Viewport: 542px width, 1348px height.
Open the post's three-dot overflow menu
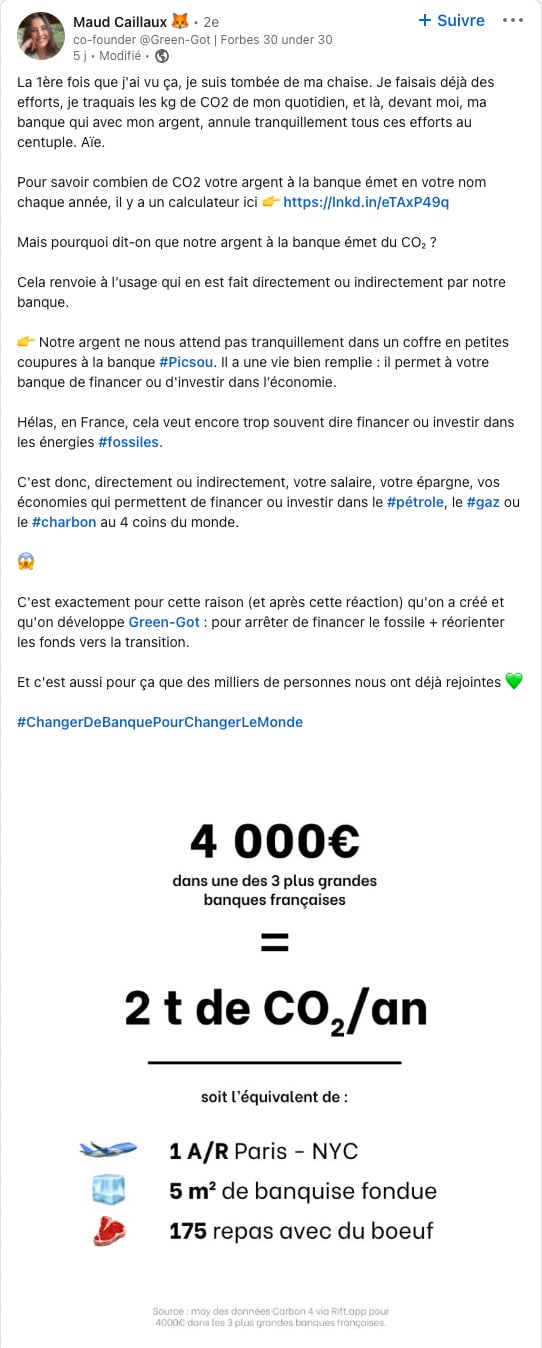[513, 20]
